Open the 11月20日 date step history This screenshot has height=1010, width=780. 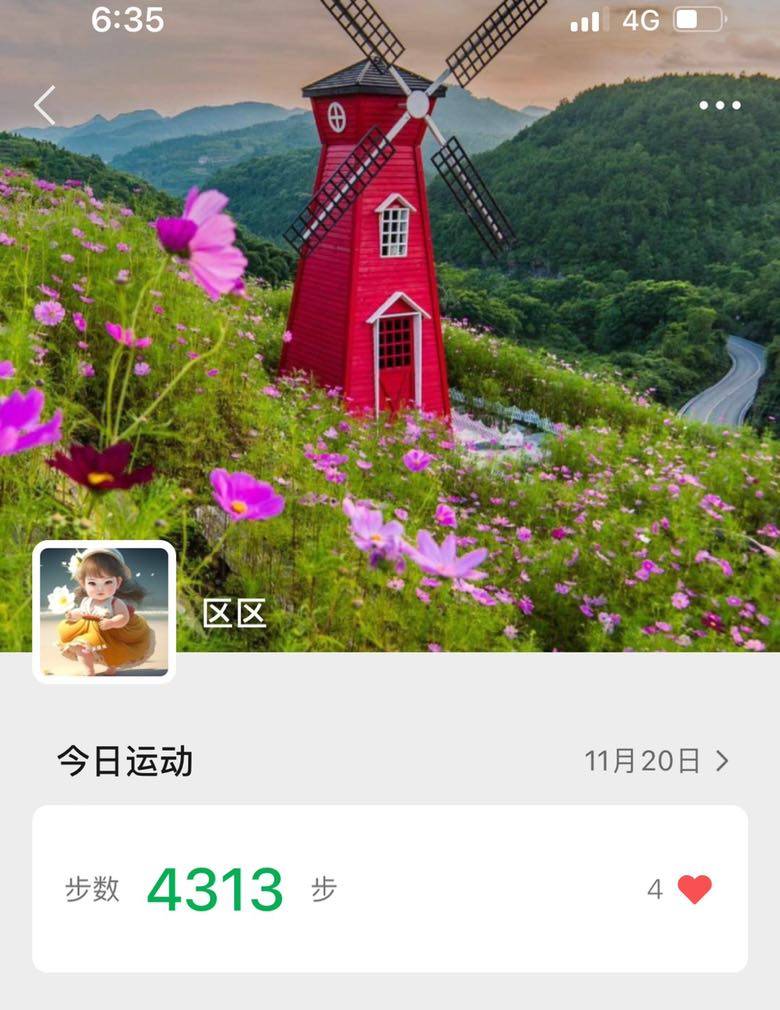[x=656, y=761]
